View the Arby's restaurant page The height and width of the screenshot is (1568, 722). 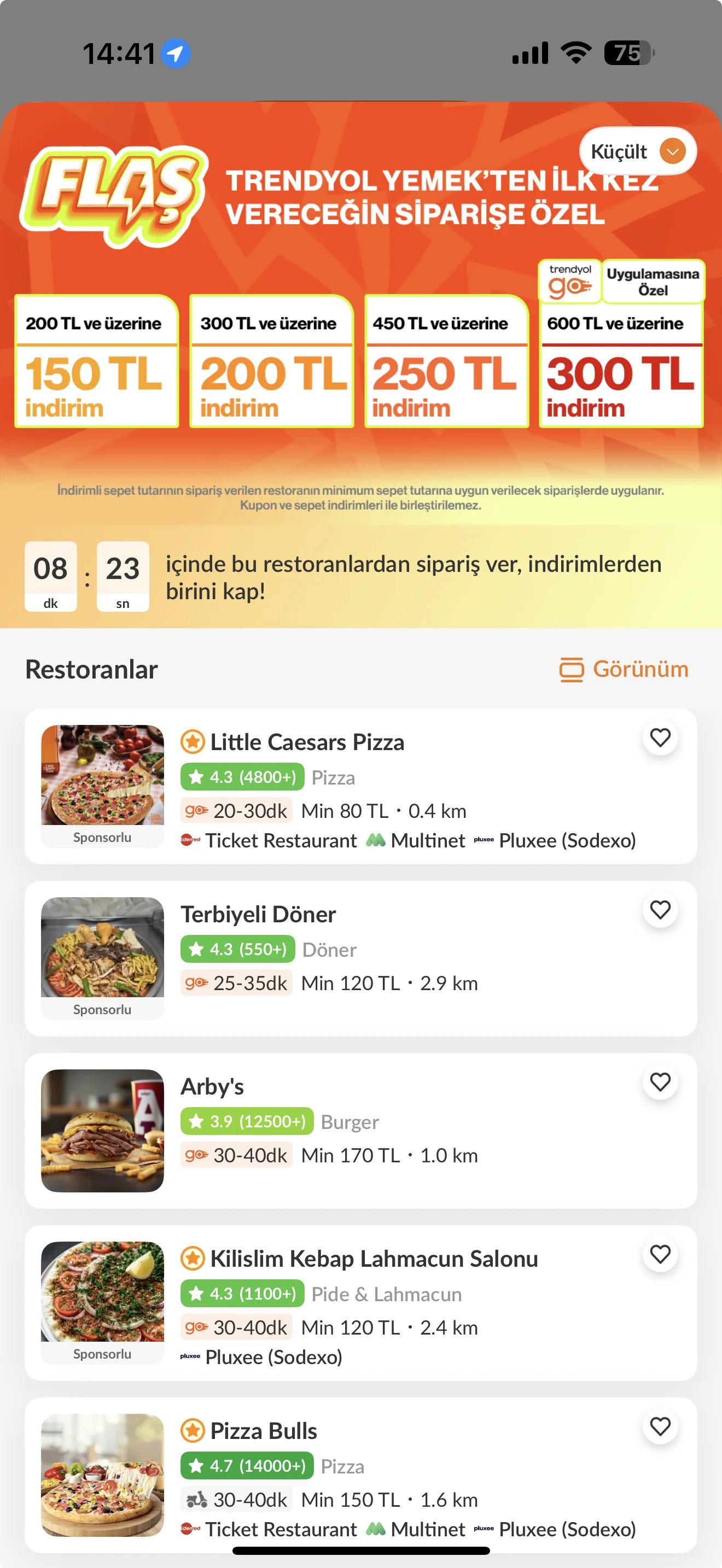[x=212, y=1086]
